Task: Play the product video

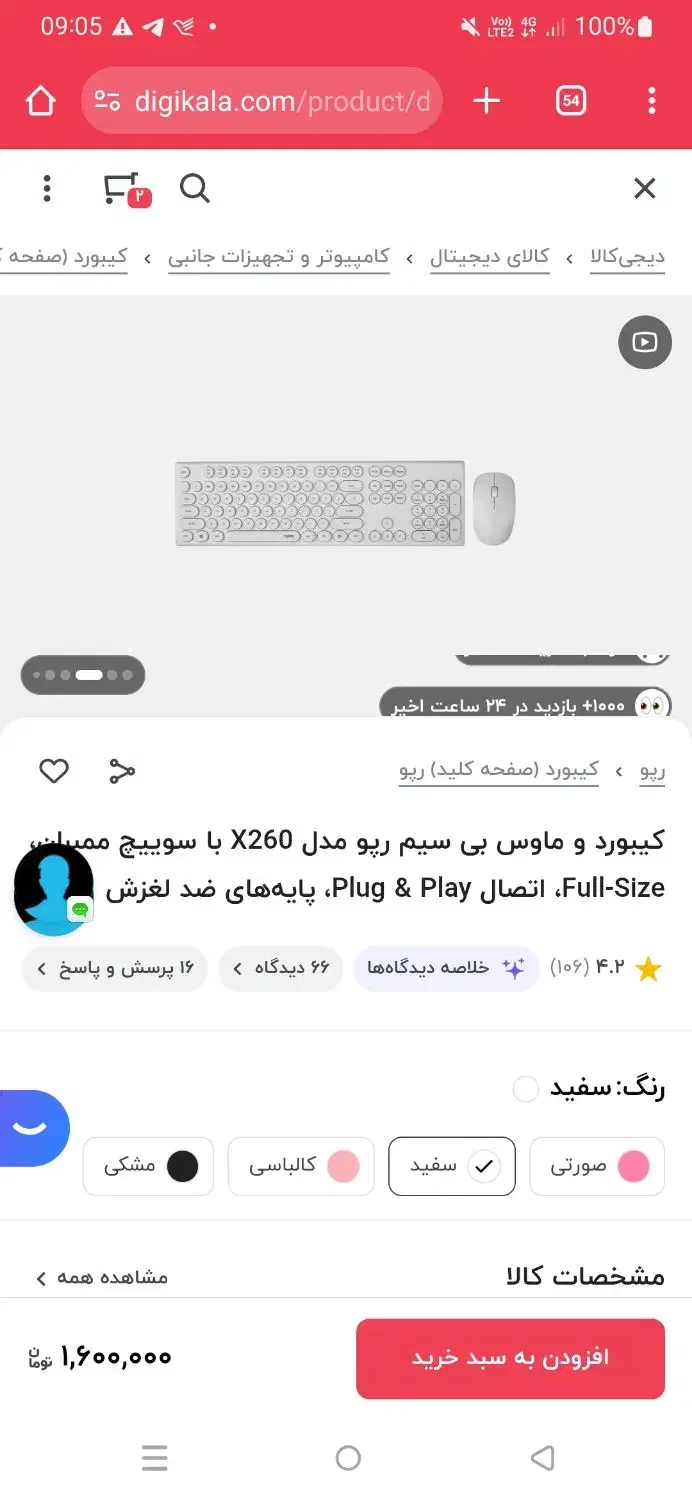Action: (645, 342)
